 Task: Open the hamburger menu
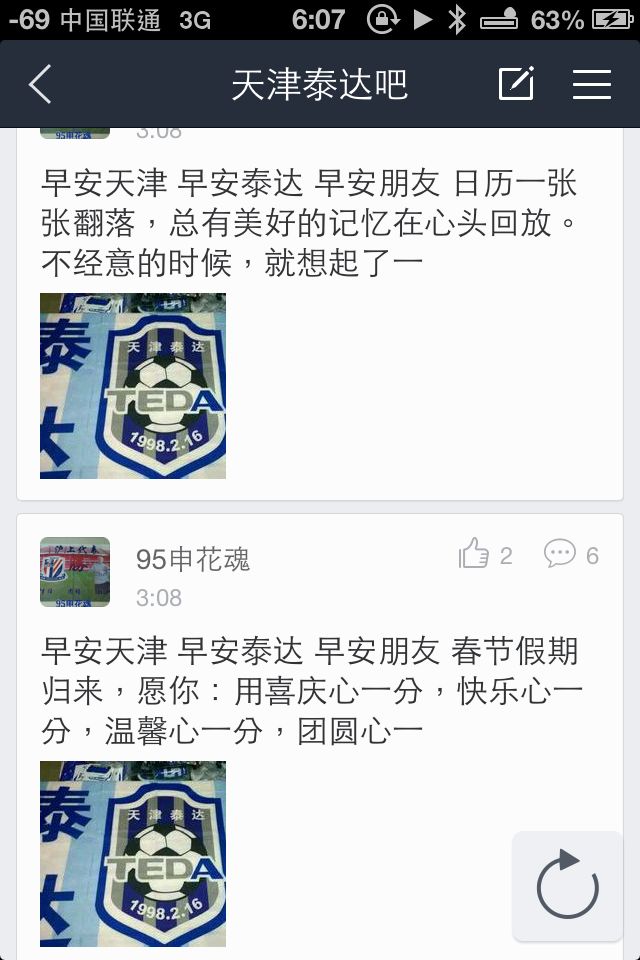pos(592,84)
